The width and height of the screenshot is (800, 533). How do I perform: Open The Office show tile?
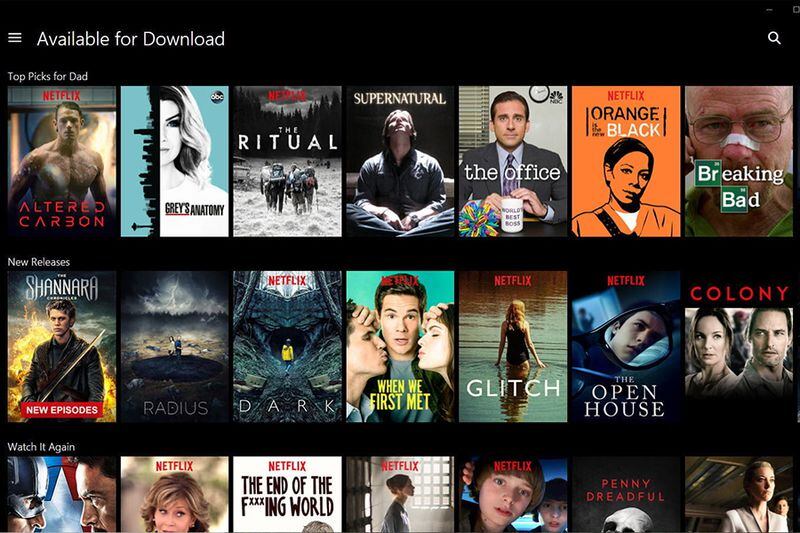[513, 161]
